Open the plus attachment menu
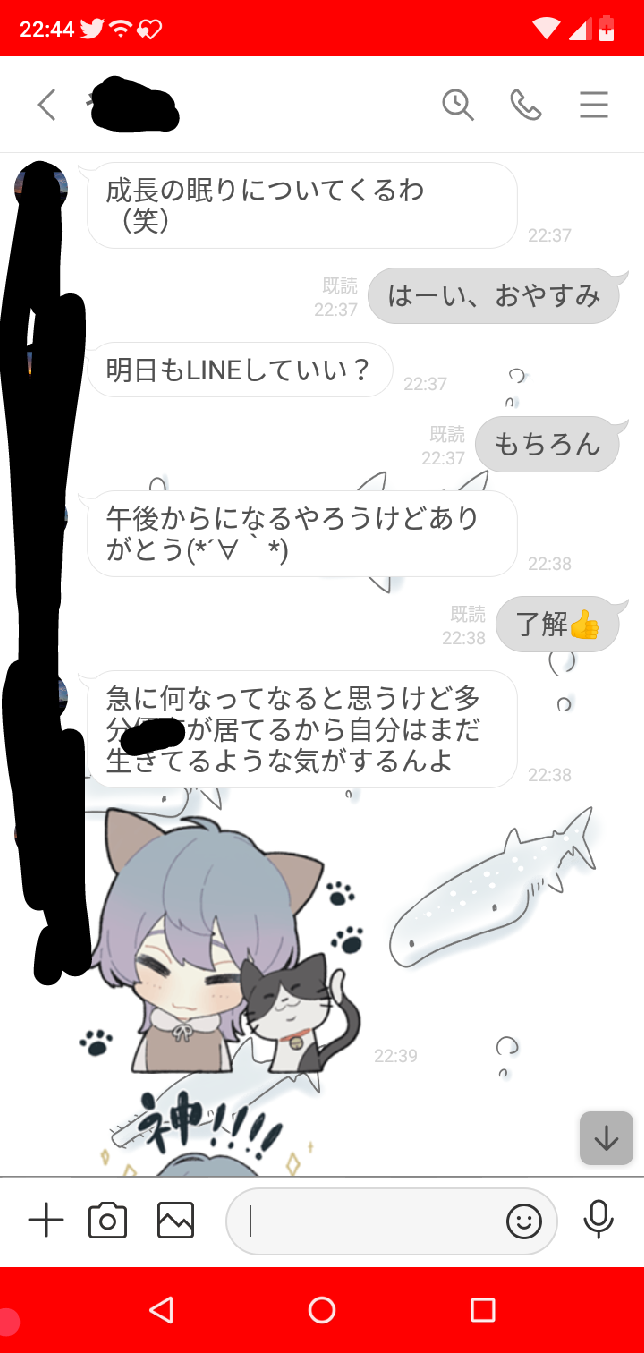 [46, 1221]
